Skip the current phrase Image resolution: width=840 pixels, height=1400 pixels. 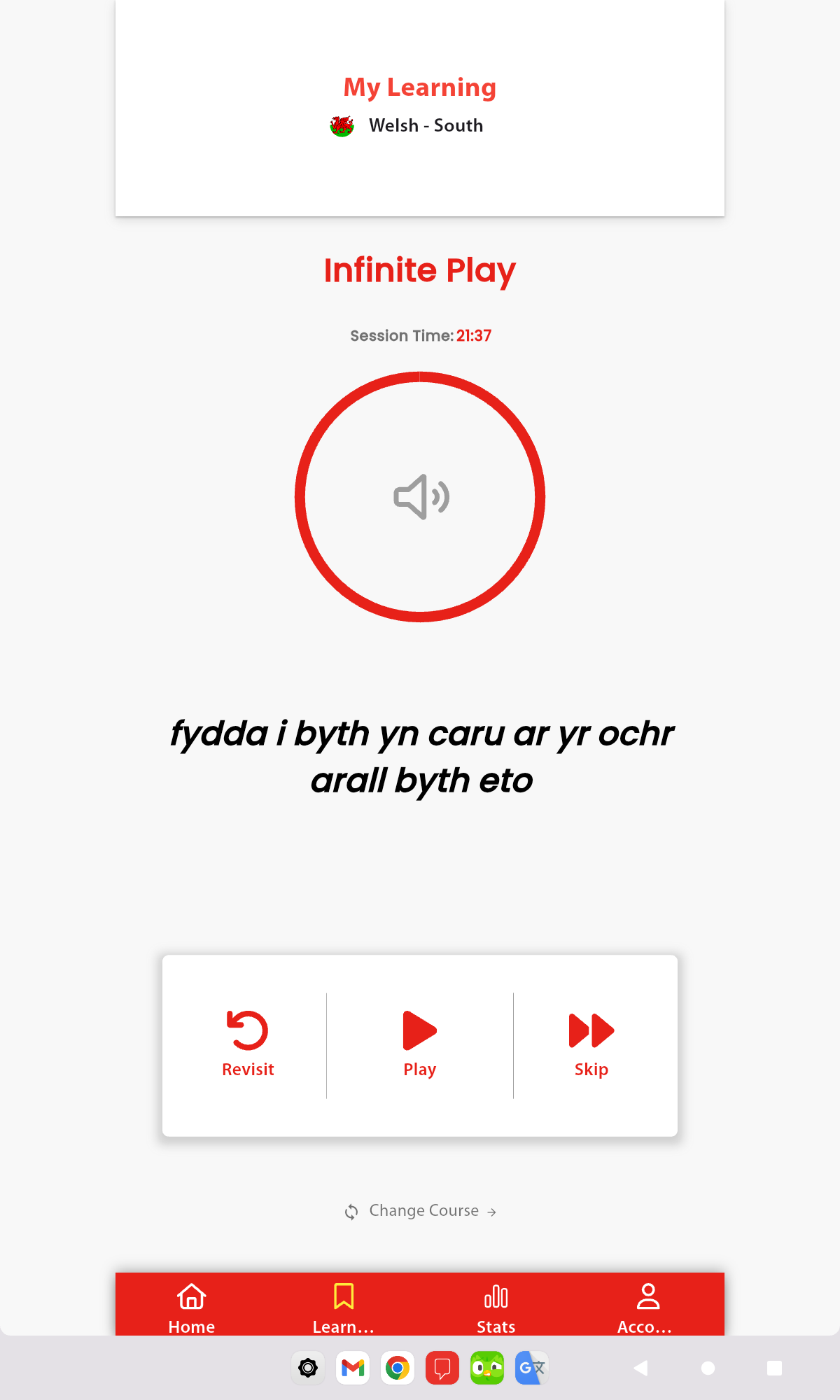pos(591,1043)
